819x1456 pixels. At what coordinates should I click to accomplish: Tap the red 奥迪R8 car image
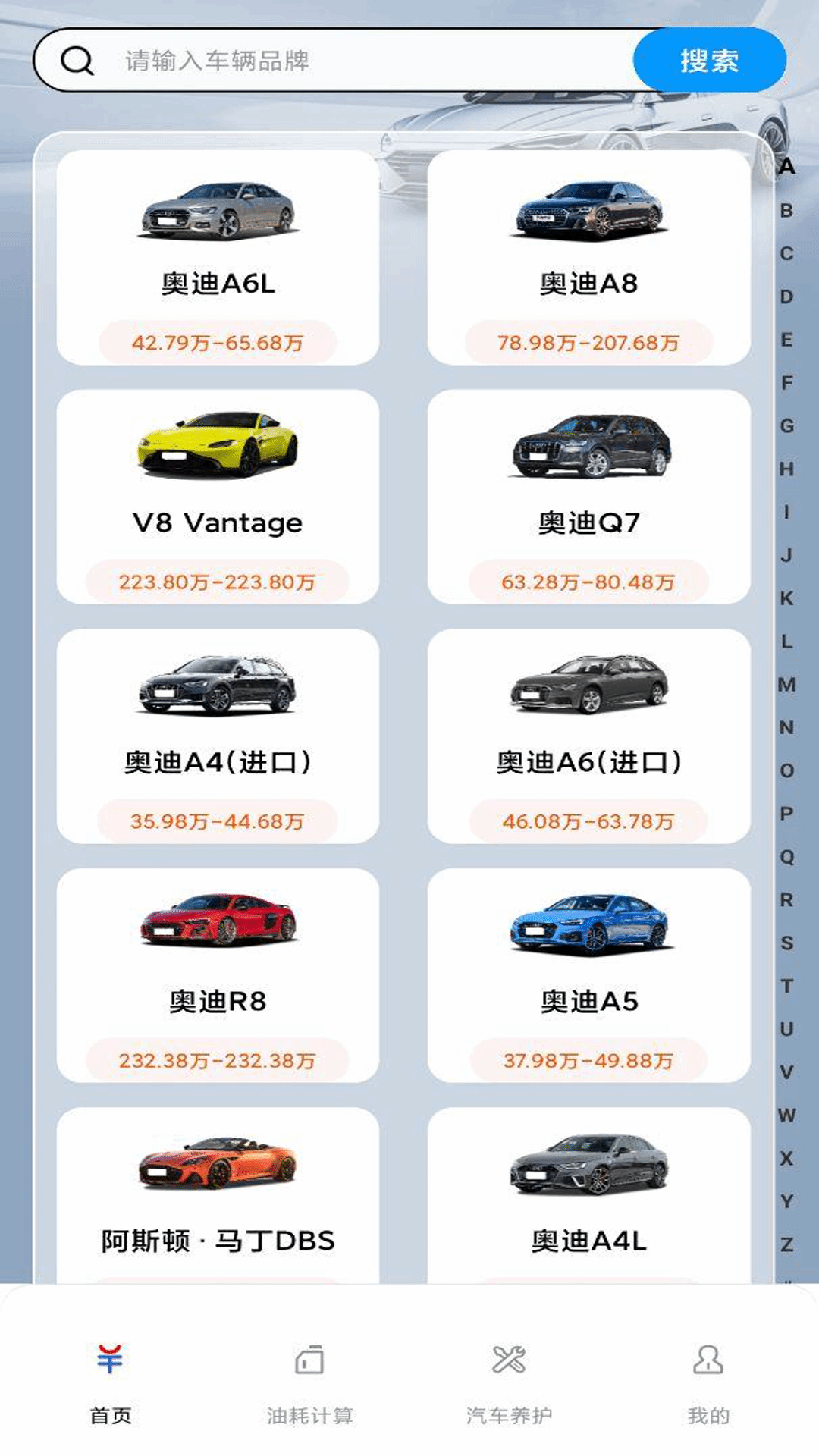coord(217,924)
